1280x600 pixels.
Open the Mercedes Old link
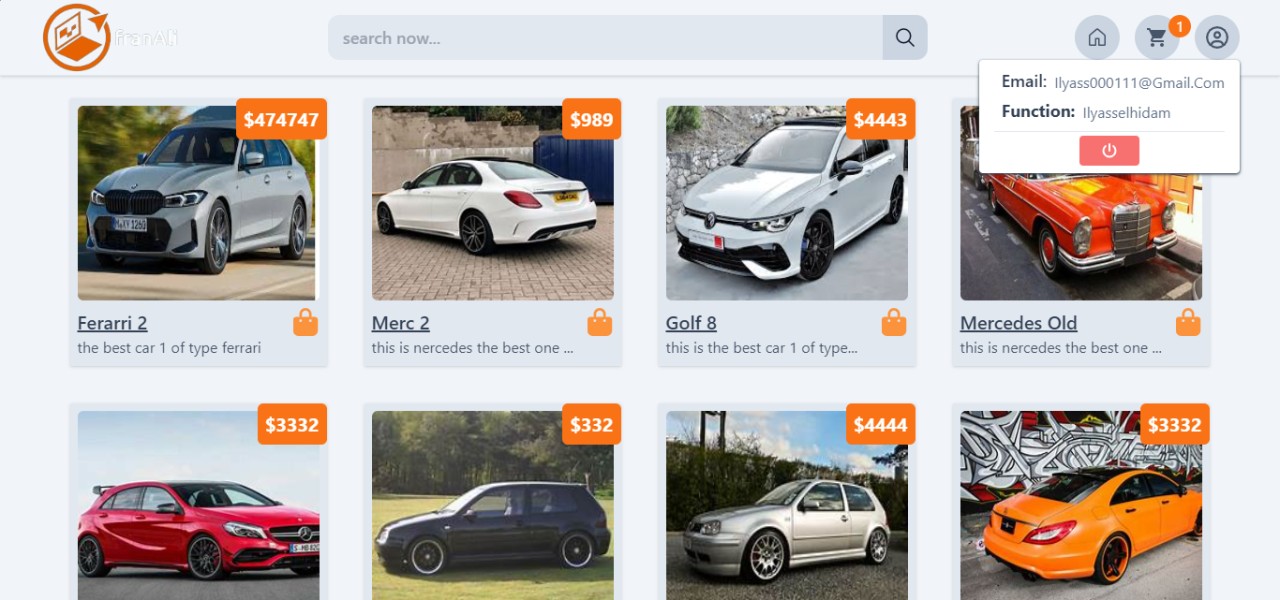1018,323
